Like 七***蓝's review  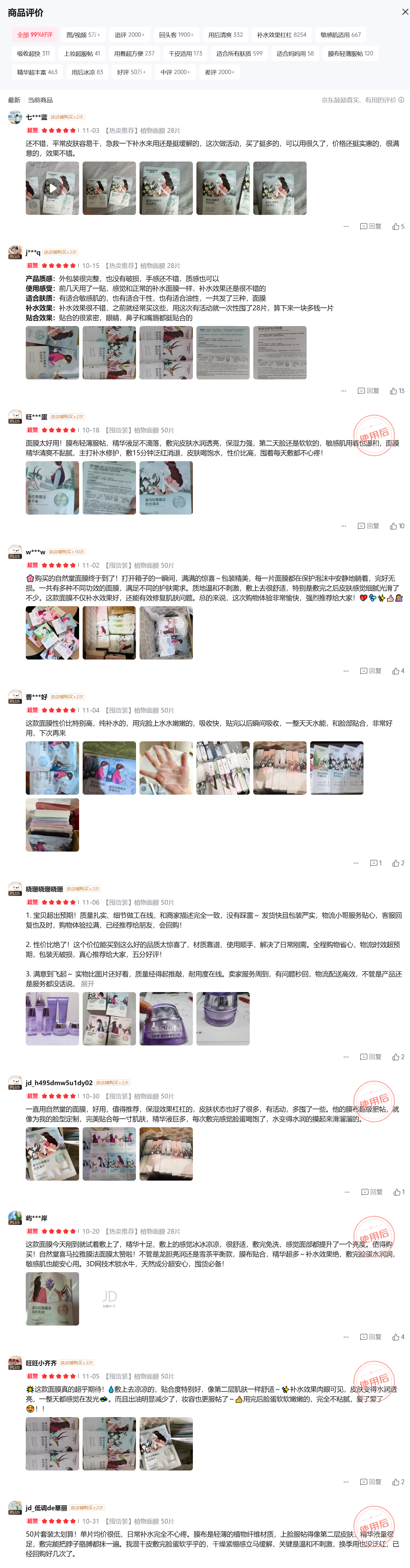(398, 226)
